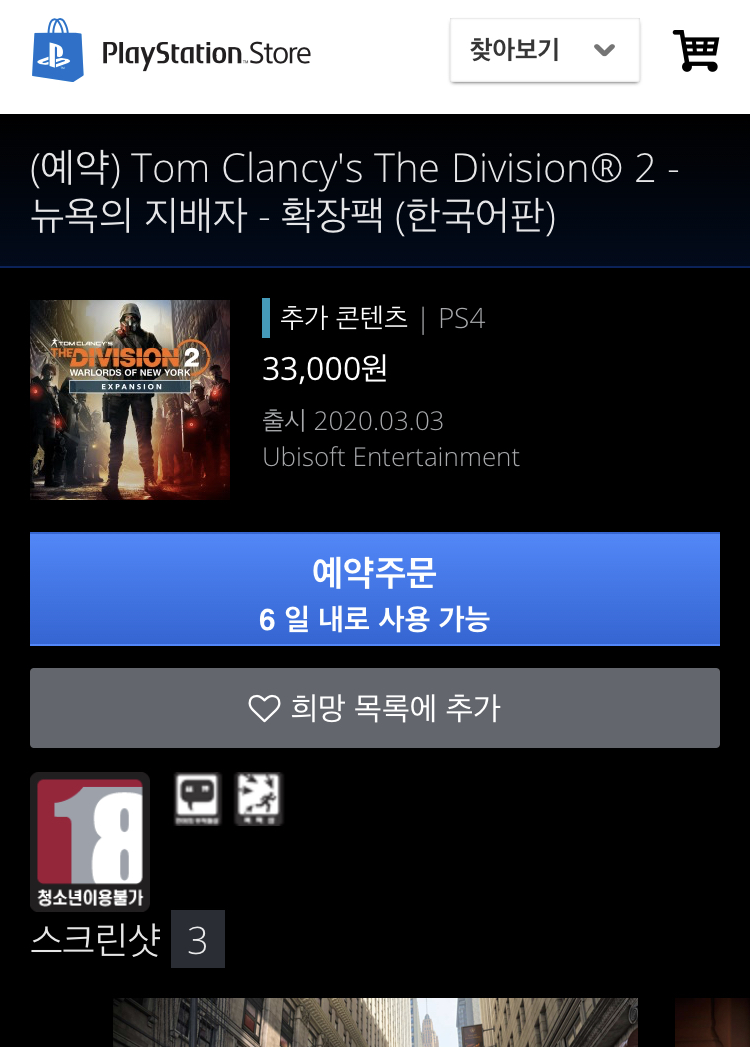Open the first screenshot preview
Screen dimensions: 750x1047
[x=374, y=1022]
